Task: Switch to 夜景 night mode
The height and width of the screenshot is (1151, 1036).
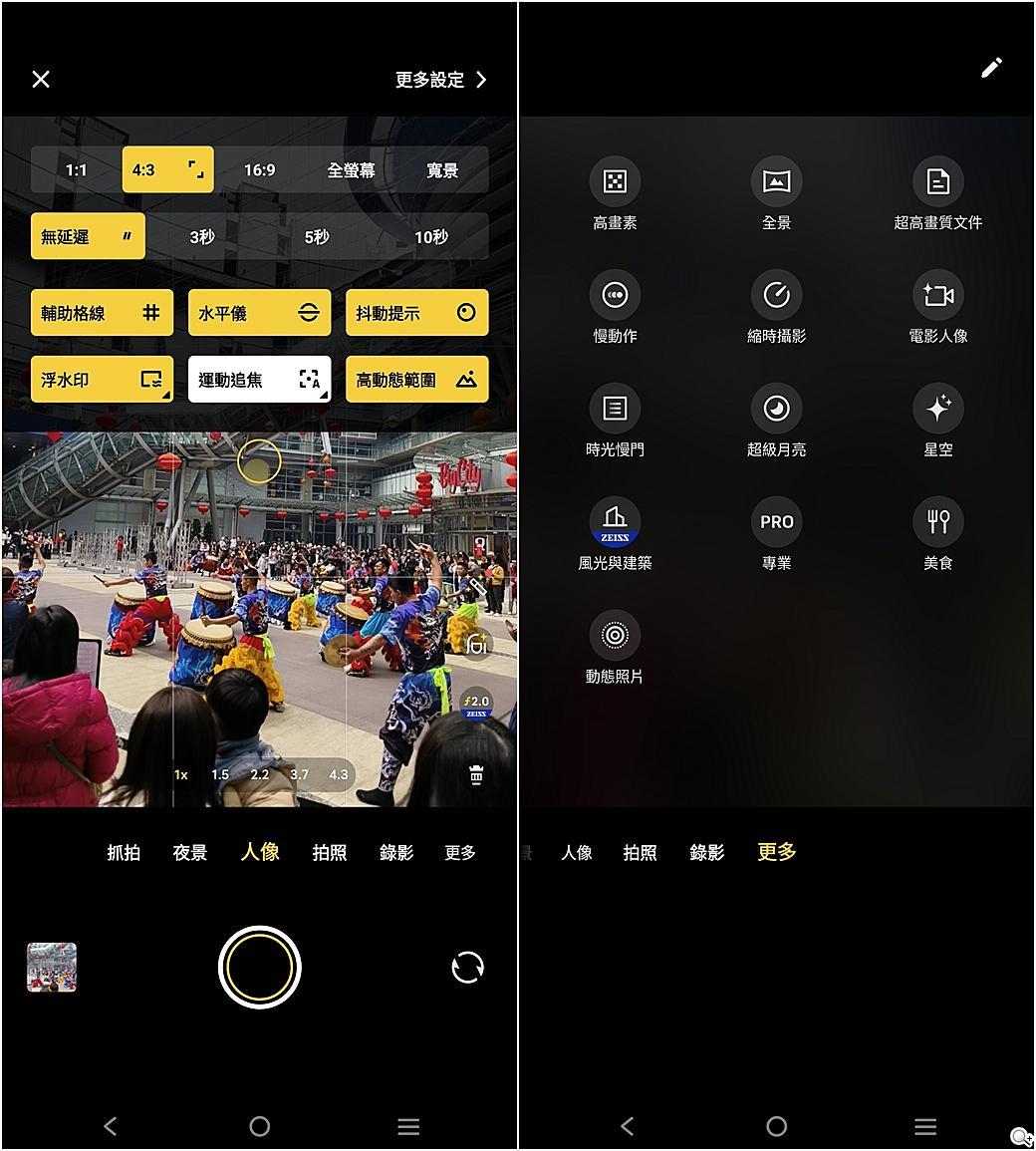Action: pos(189,853)
